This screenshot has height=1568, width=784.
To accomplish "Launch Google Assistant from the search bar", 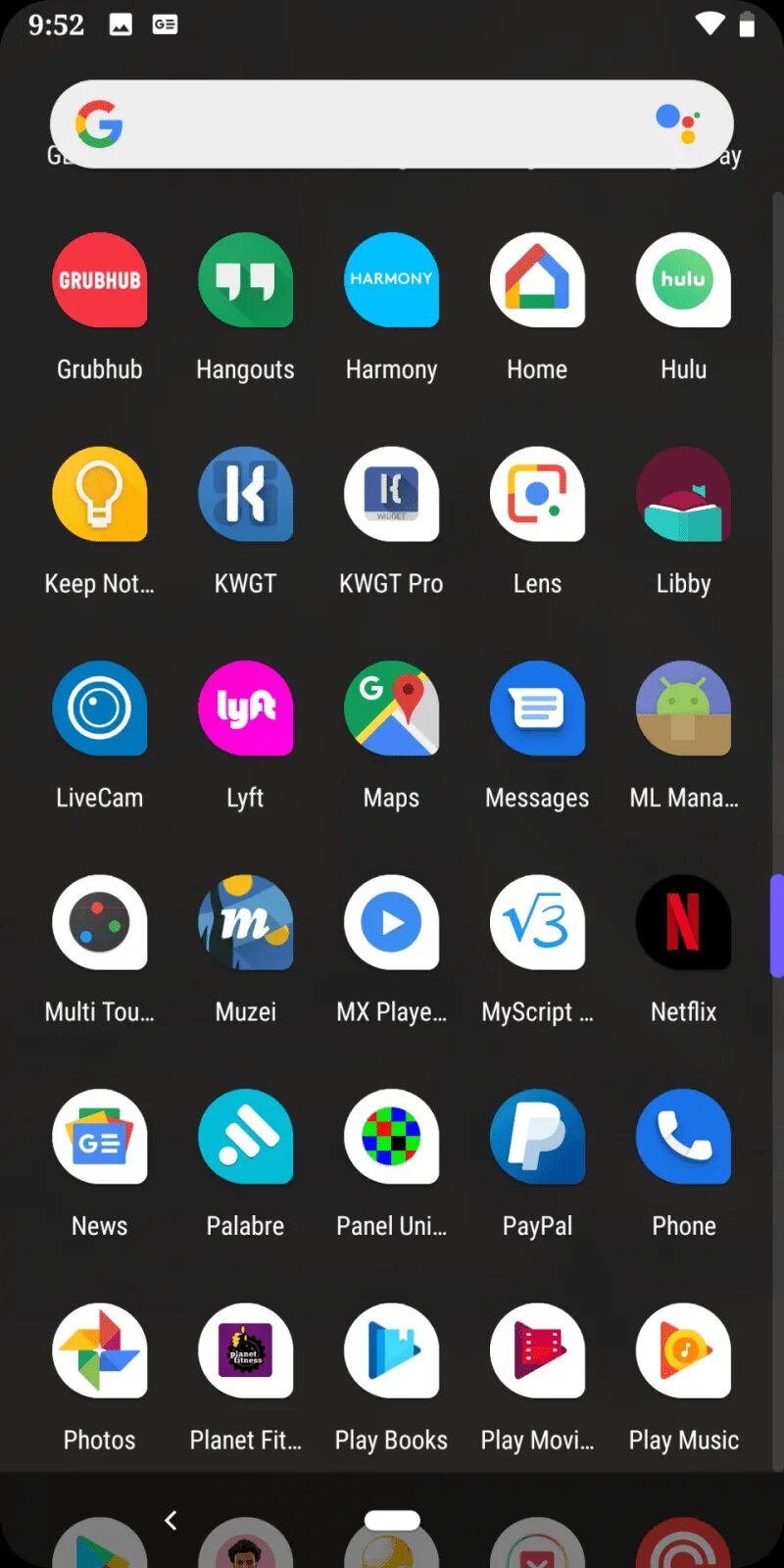I will click(x=678, y=123).
